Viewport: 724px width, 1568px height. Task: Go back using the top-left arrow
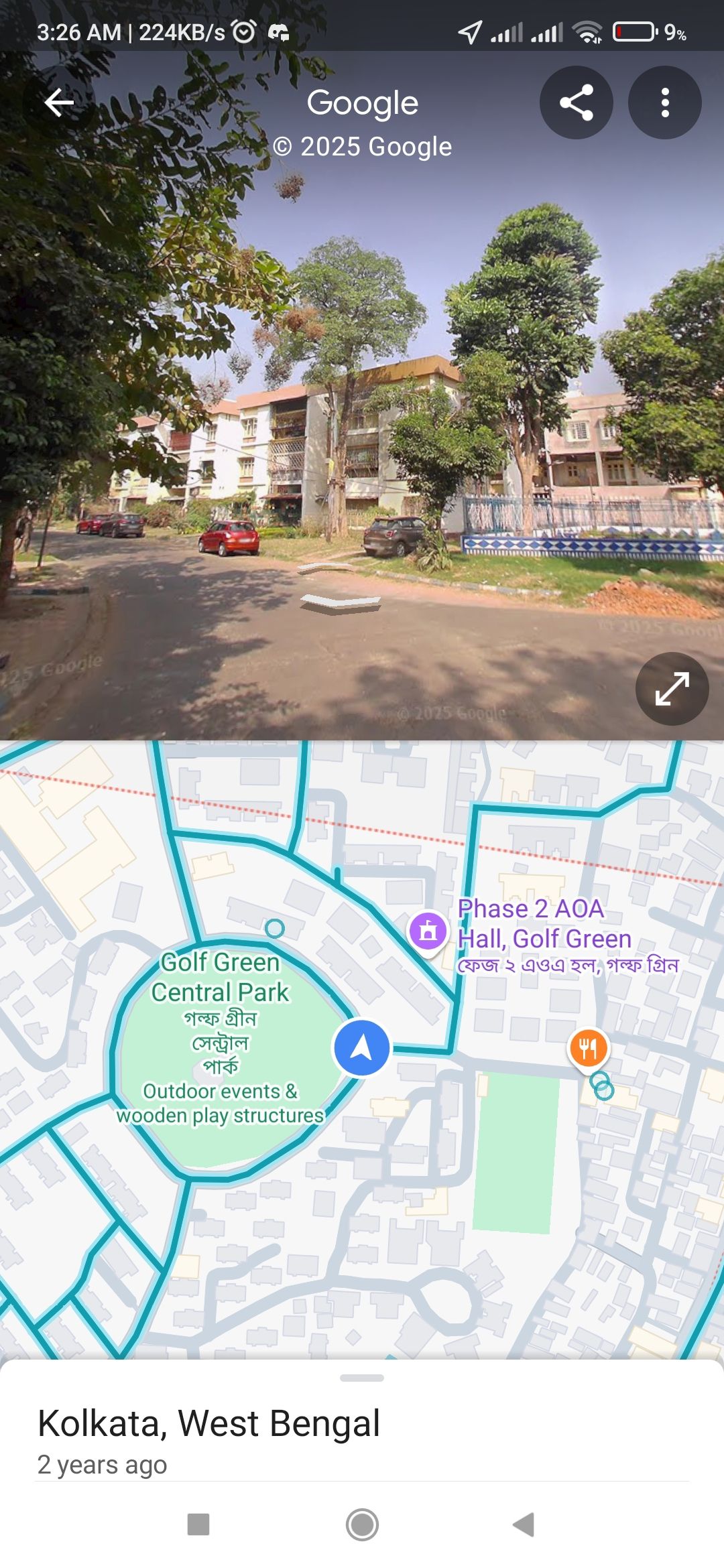59,103
